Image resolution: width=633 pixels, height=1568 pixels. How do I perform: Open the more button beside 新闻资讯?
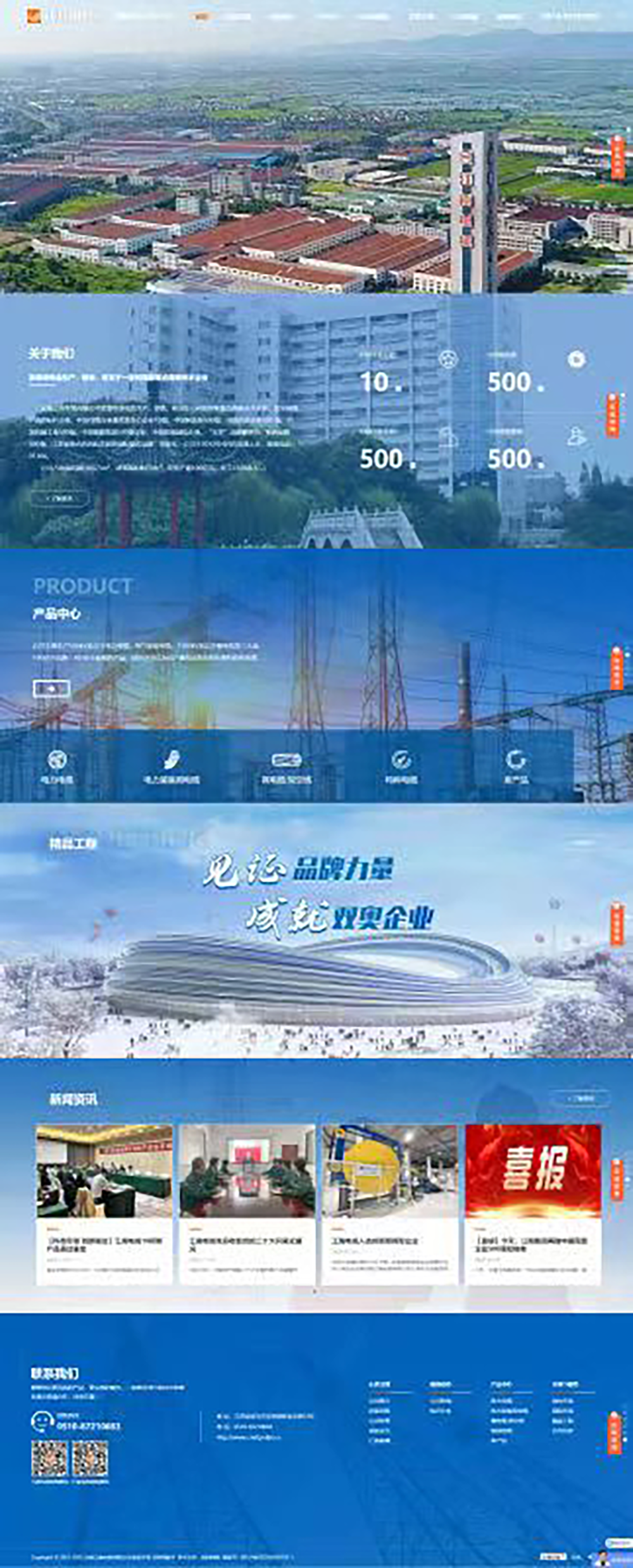pyautogui.click(x=579, y=1098)
